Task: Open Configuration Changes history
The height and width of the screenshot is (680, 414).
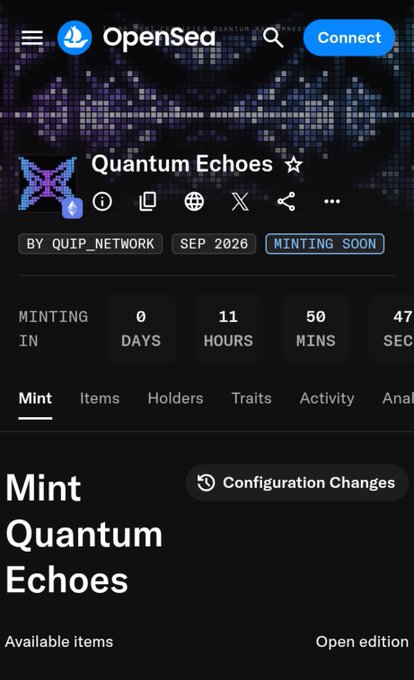Action: [x=297, y=483]
